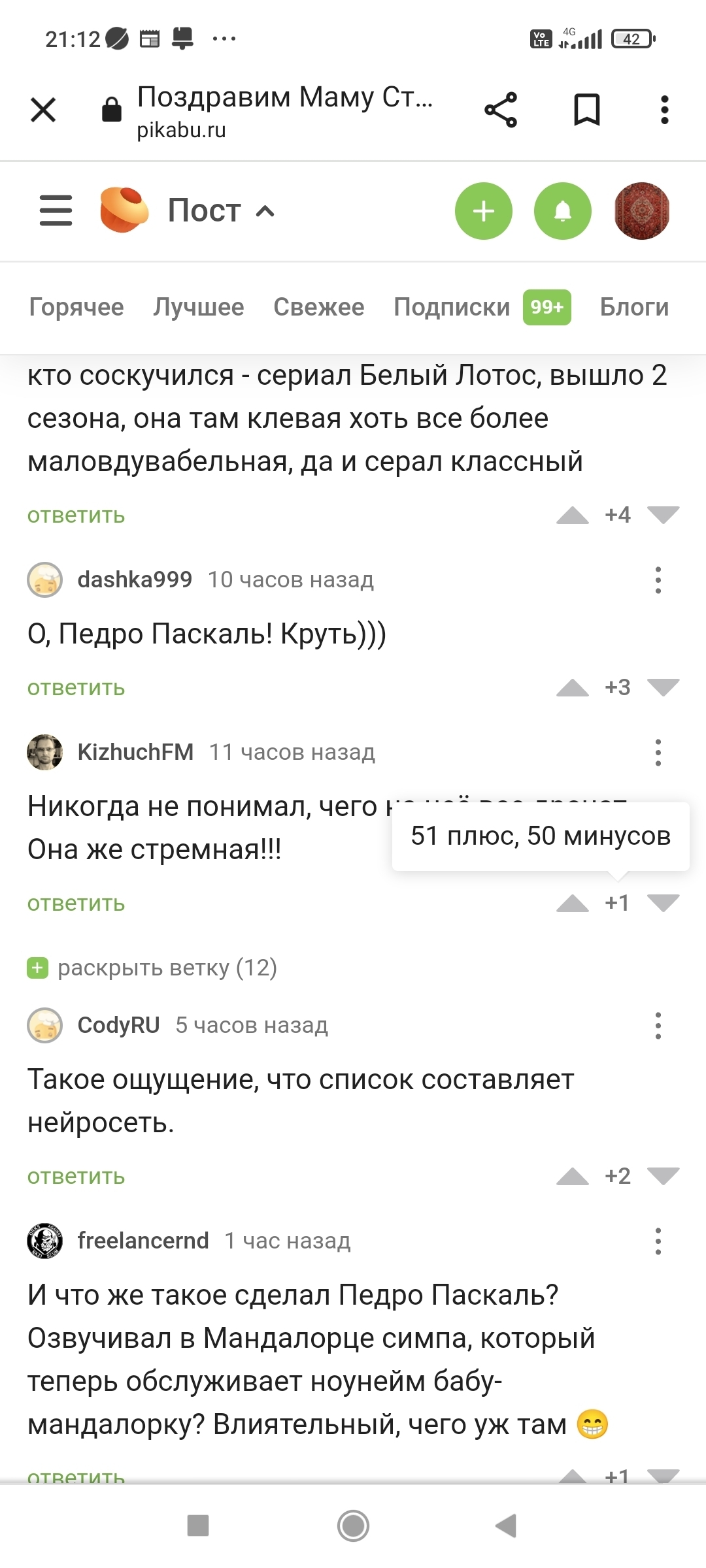
Task: Close the browser tab with the X
Action: click(43, 110)
